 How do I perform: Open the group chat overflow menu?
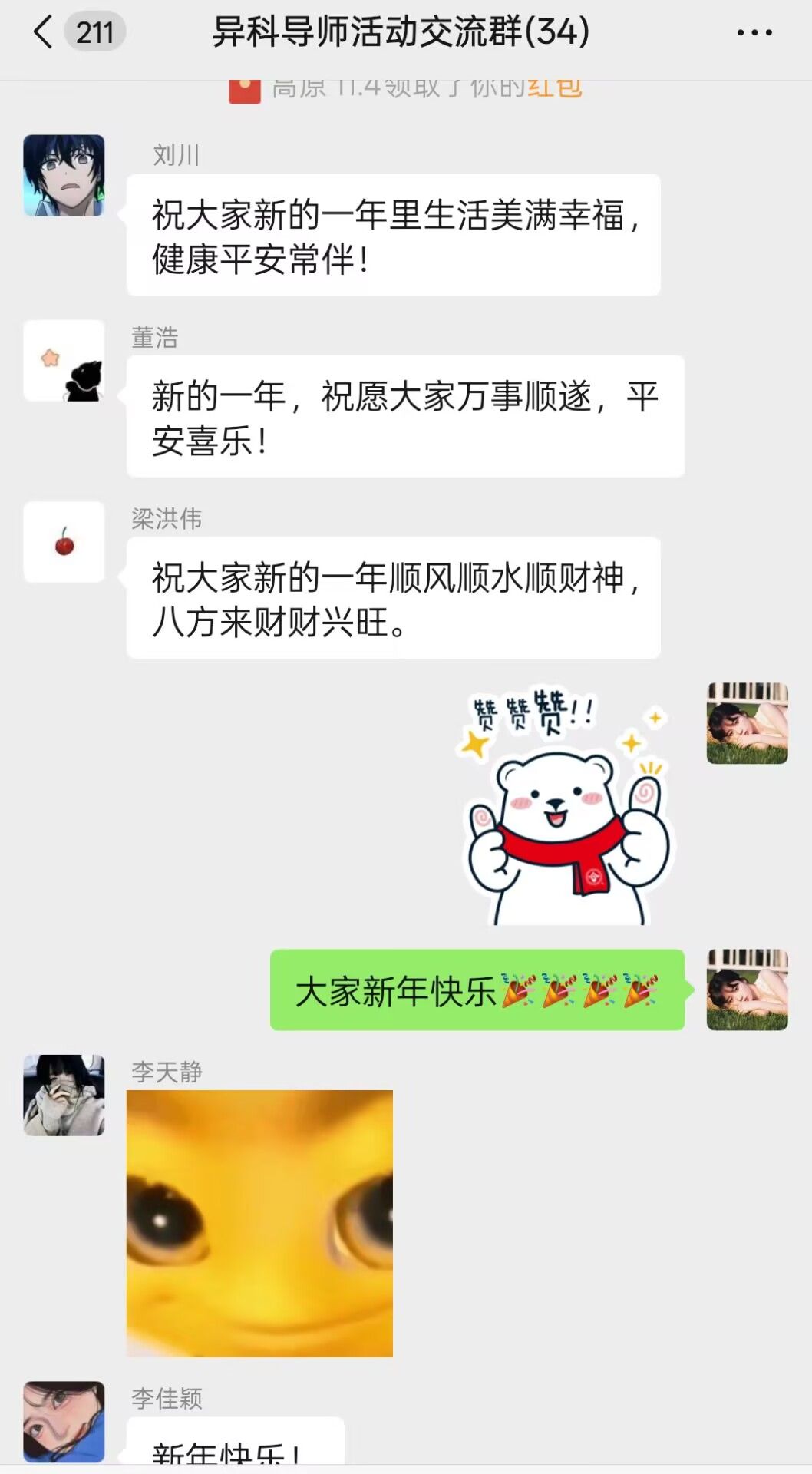point(754,32)
